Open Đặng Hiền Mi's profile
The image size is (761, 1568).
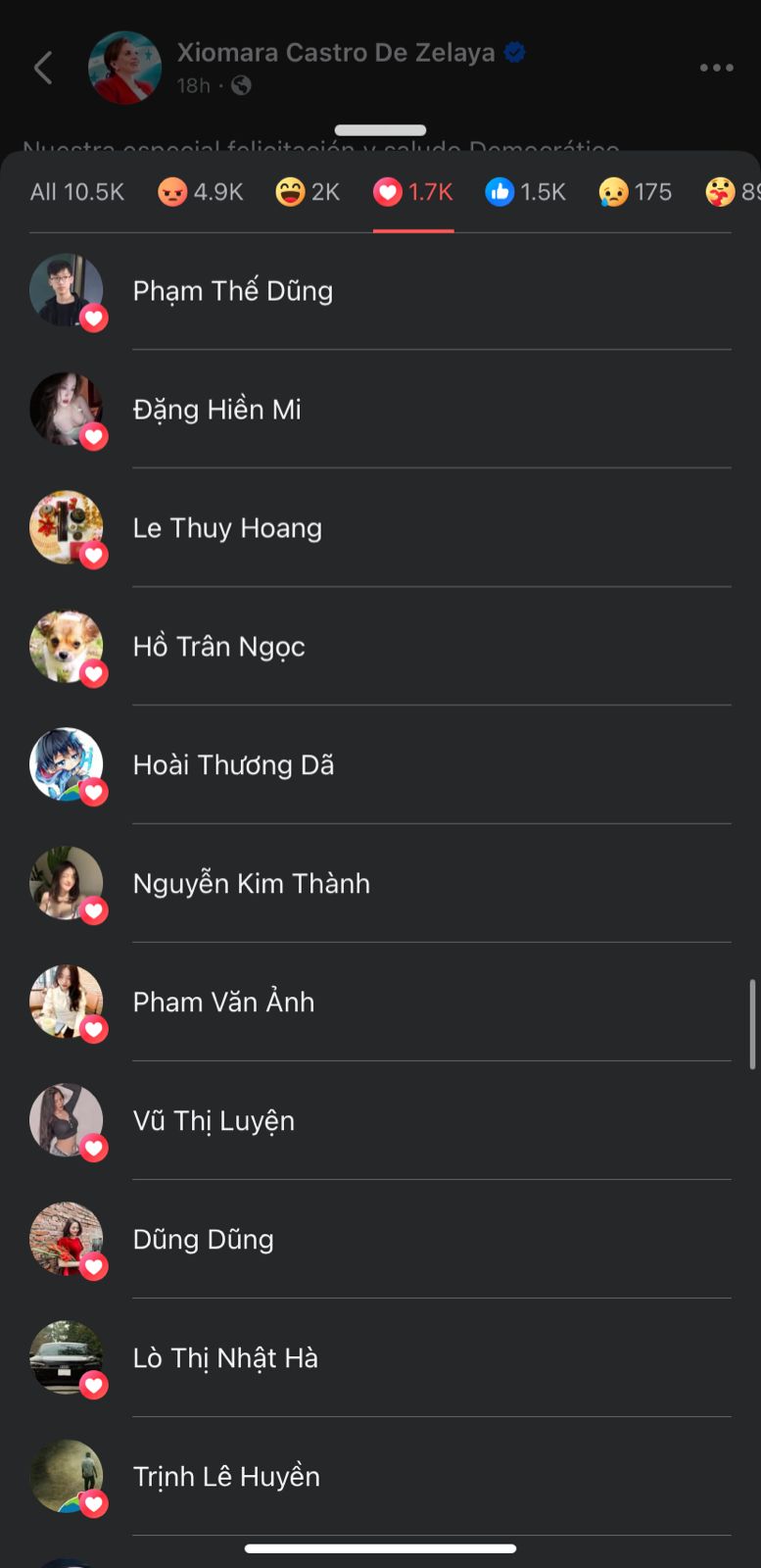click(217, 410)
